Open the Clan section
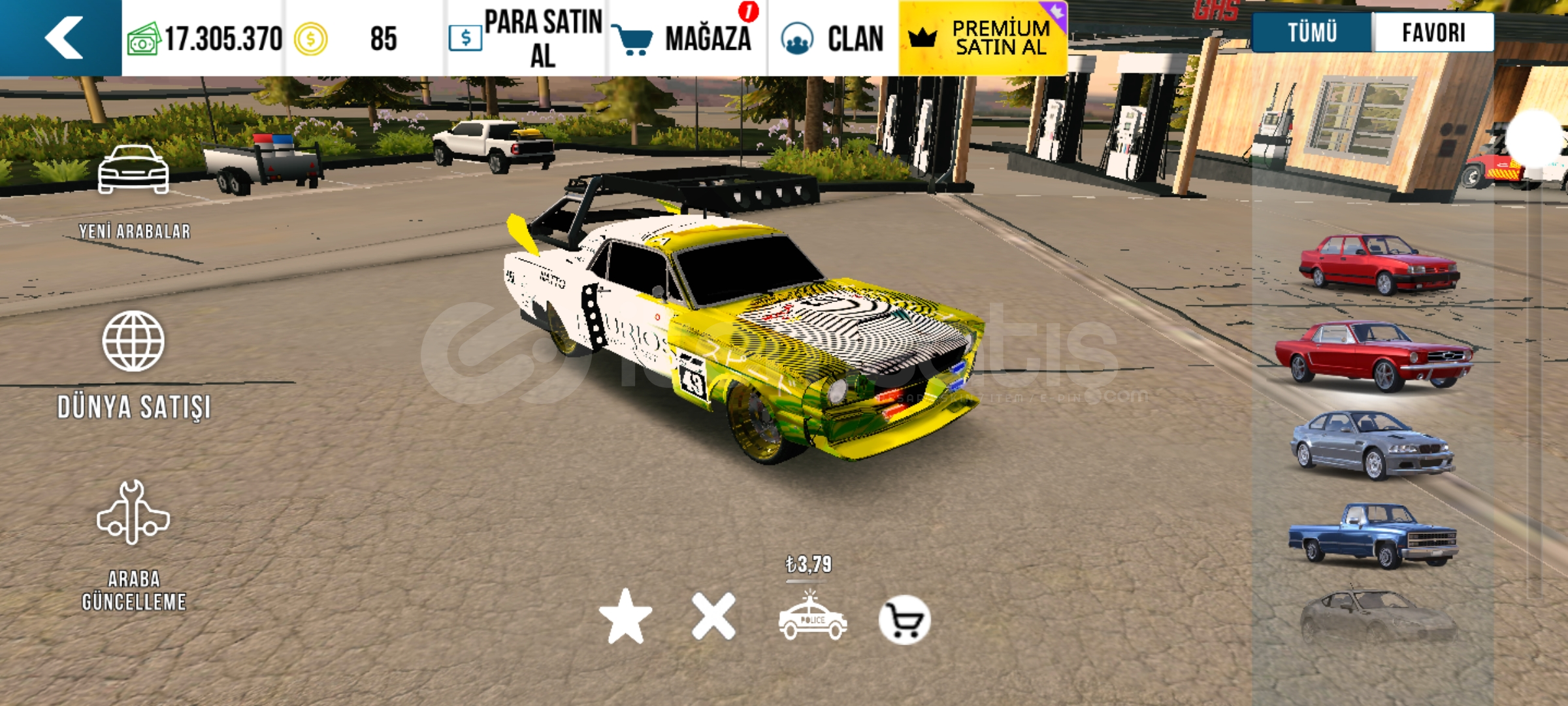The height and width of the screenshot is (706, 1568). click(x=833, y=38)
